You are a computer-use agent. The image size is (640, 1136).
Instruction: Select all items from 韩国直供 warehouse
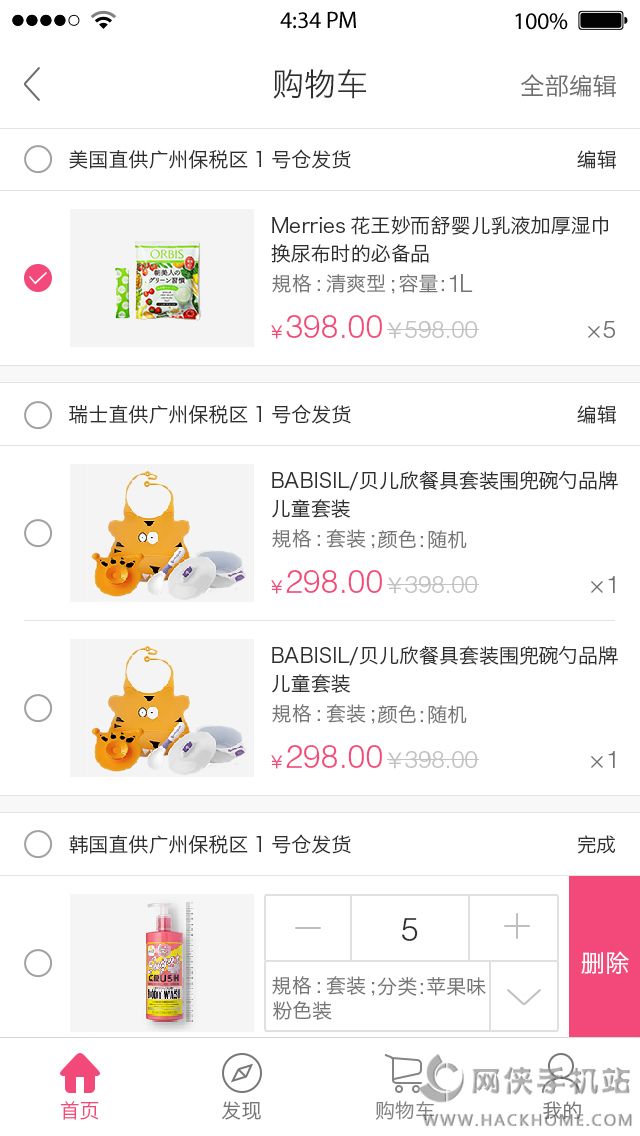(38, 845)
